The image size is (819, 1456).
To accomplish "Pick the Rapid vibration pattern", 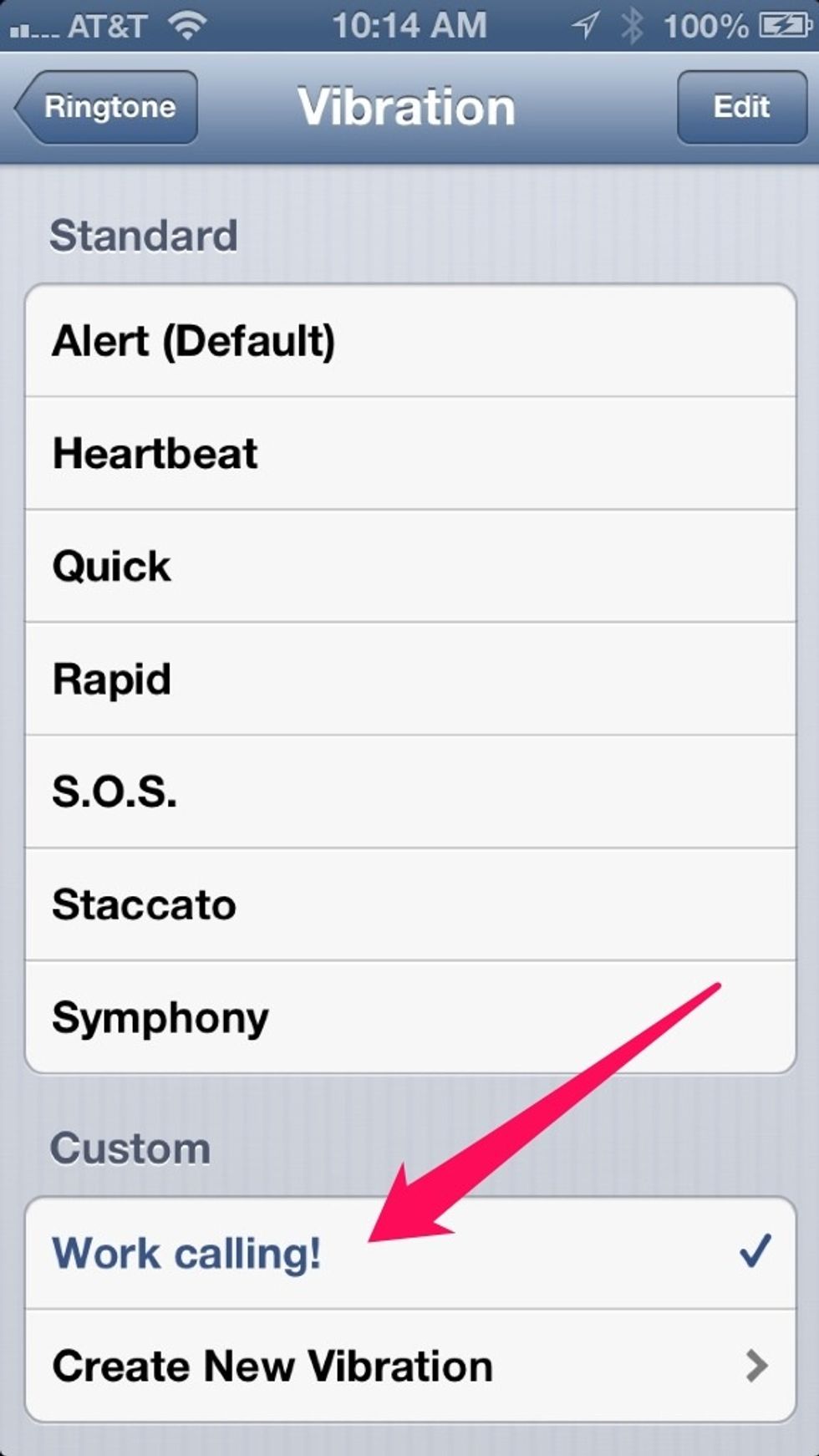I will pyautogui.click(x=410, y=679).
